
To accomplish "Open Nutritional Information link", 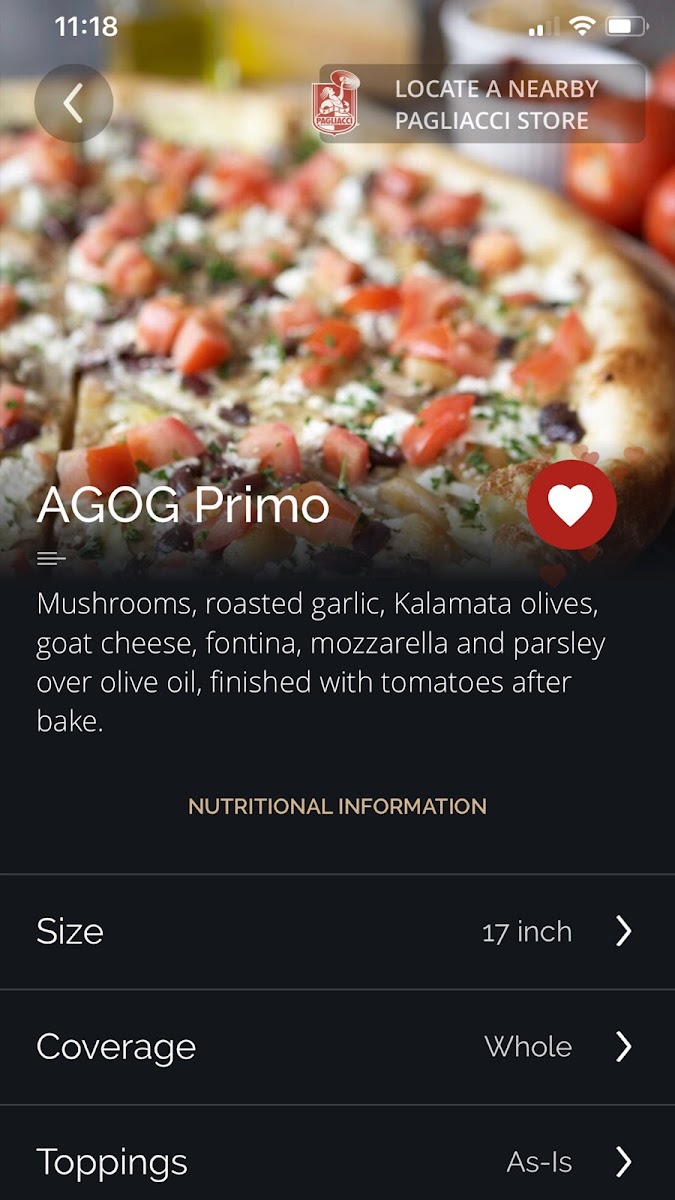I will click(x=337, y=806).
